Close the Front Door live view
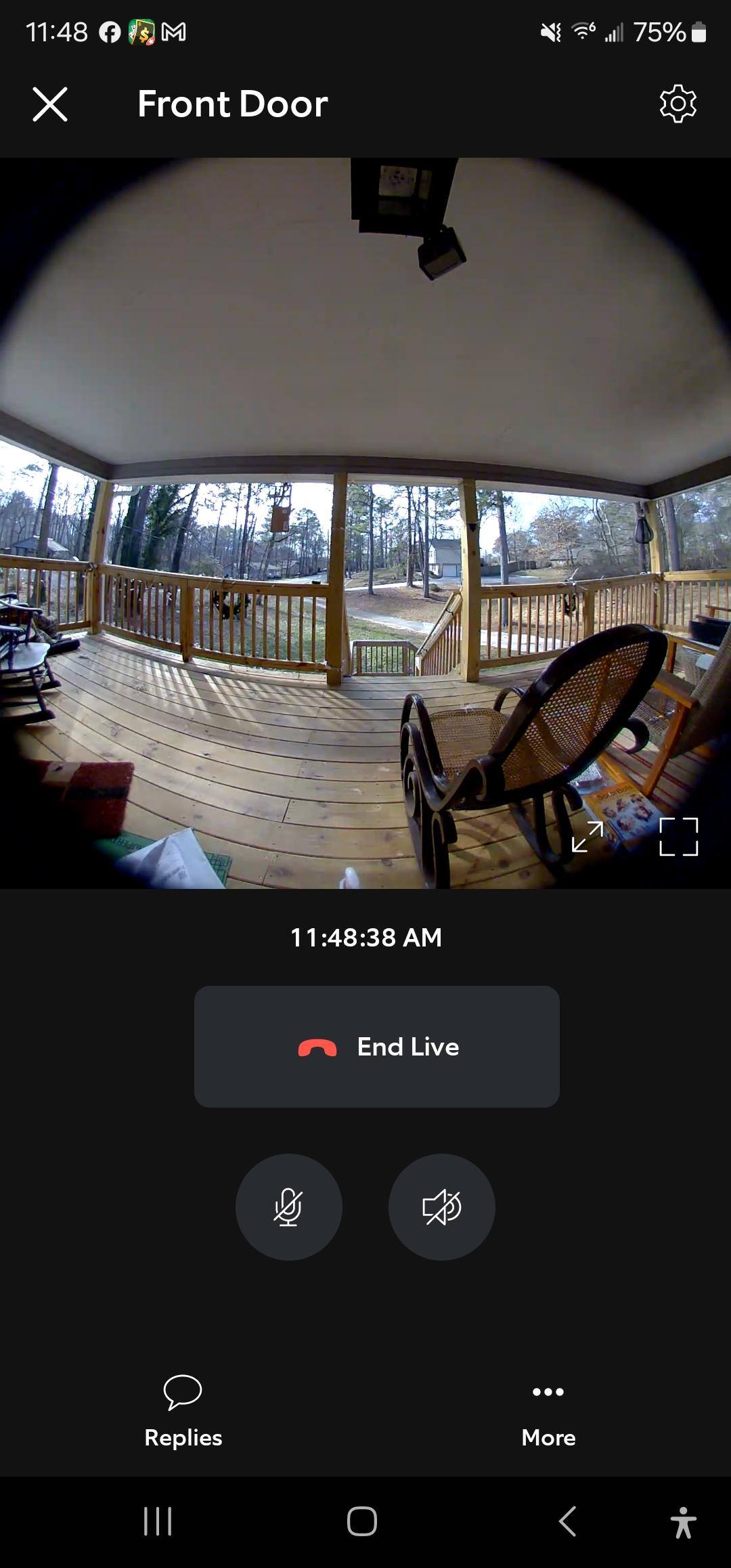This screenshot has width=731, height=1568. pos(50,104)
